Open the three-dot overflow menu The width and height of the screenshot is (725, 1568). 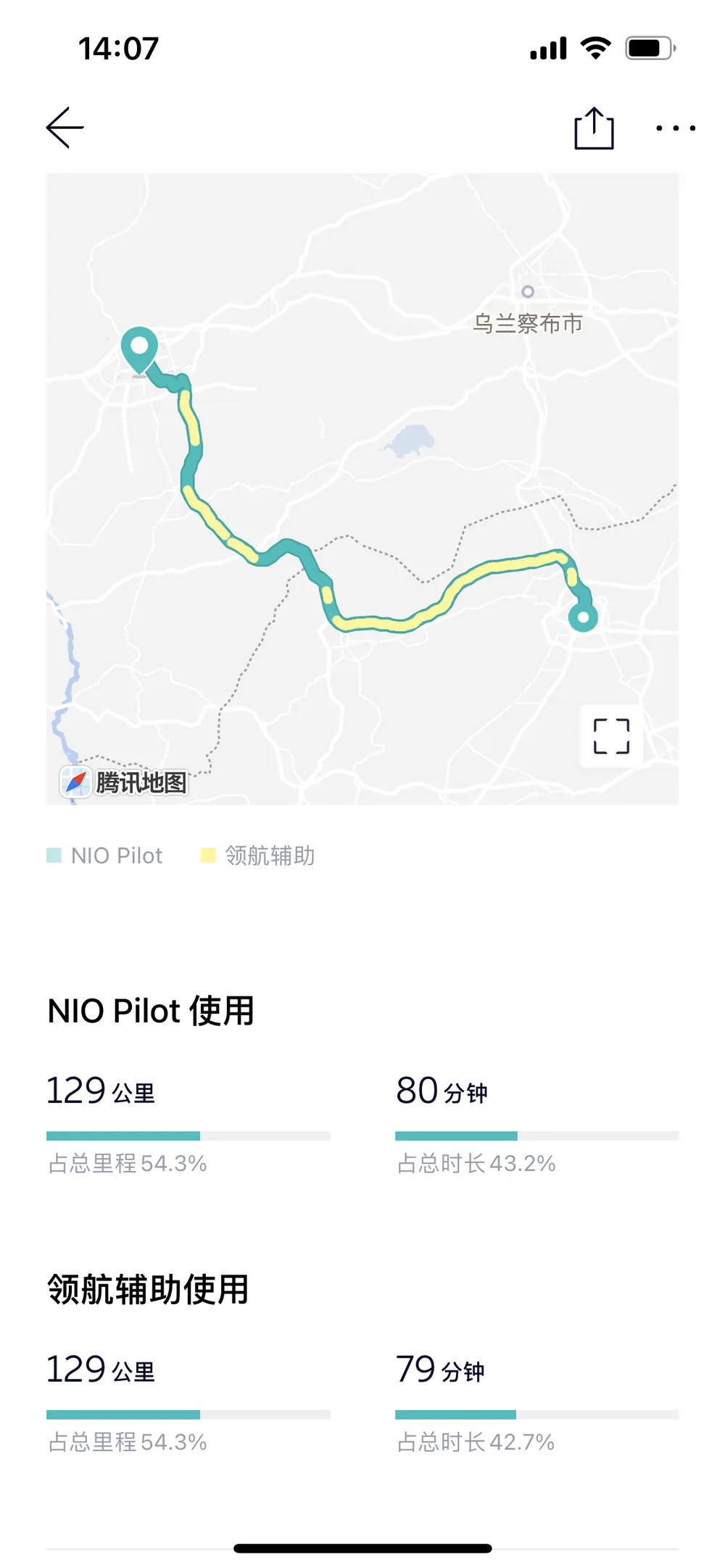coord(675,128)
